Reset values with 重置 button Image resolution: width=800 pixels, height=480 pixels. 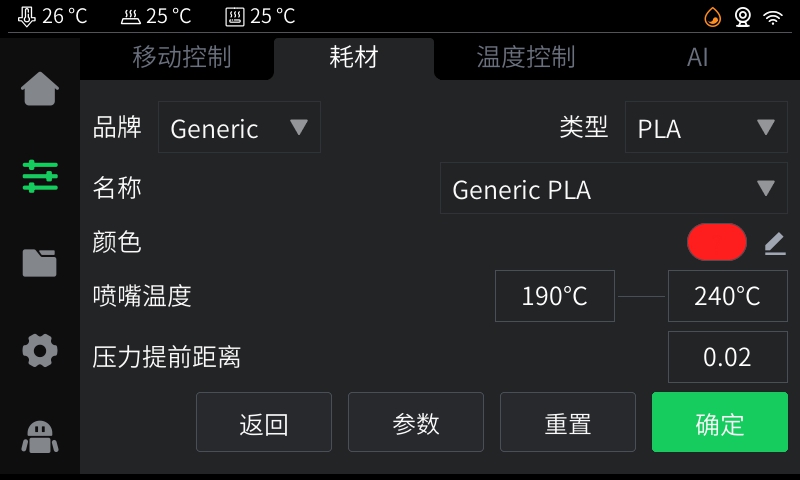(x=568, y=422)
